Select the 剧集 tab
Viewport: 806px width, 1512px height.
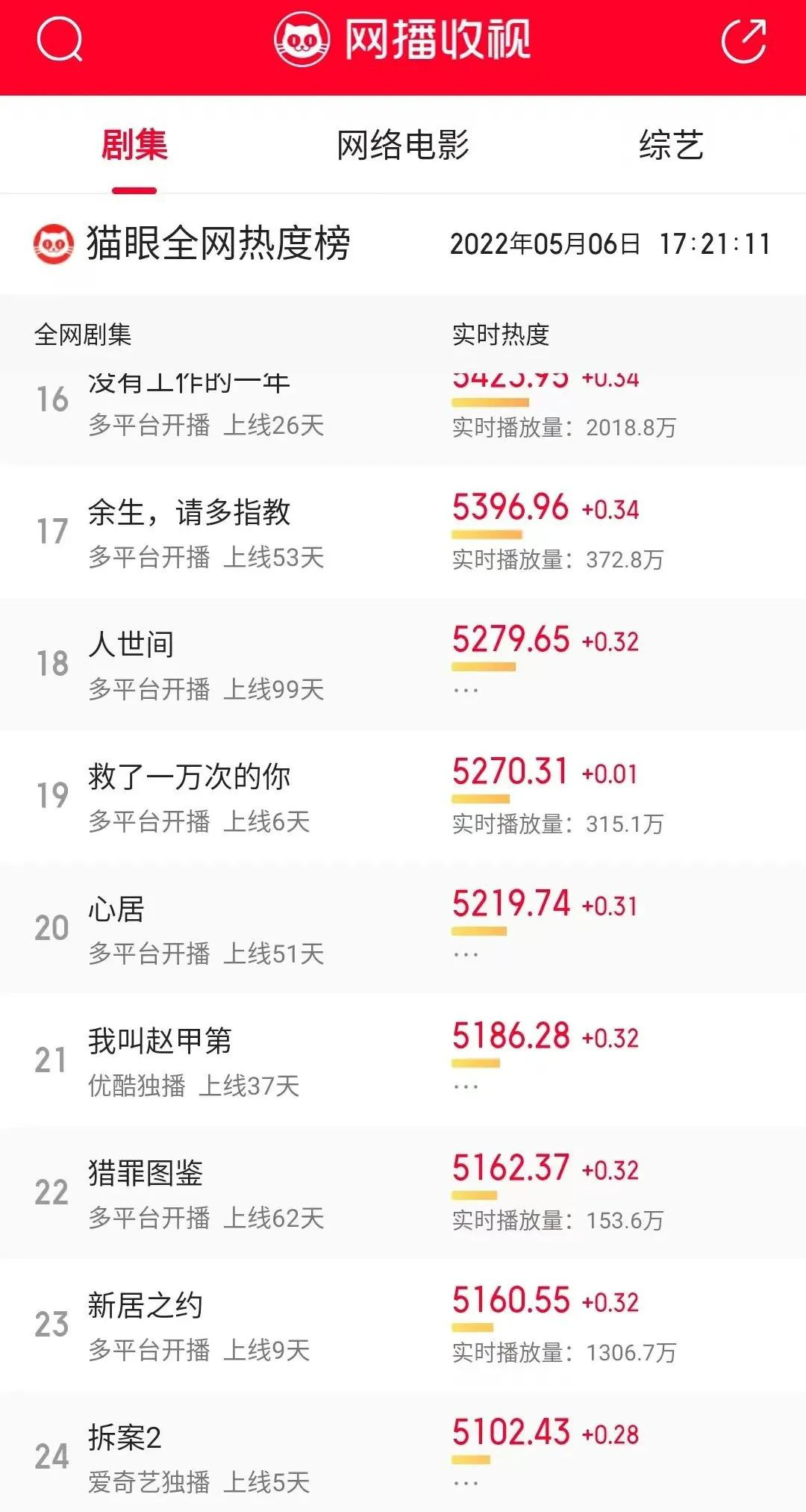[134, 145]
